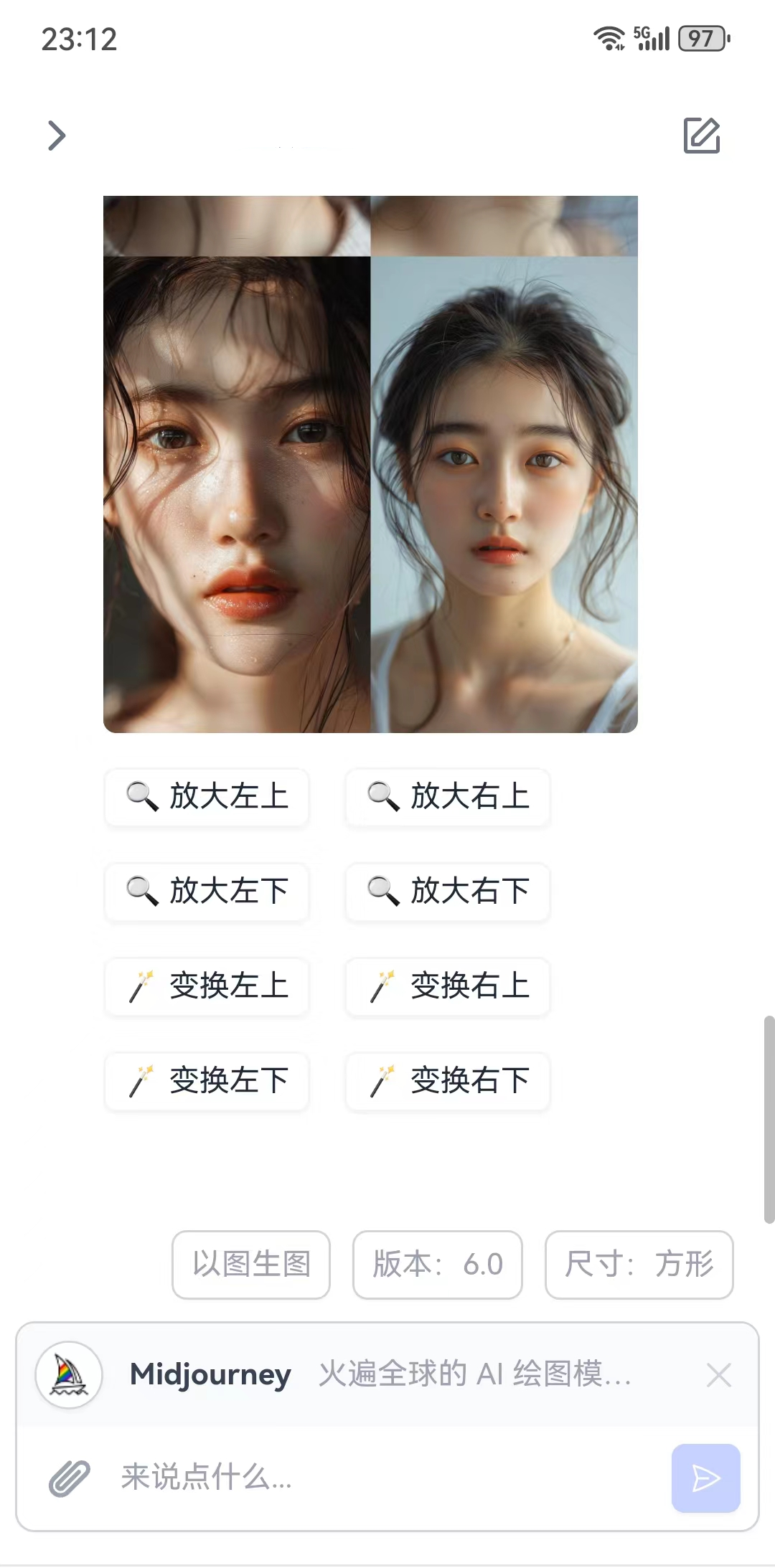Screen dimensions: 775x1568
Task: Tap the paperclip attach icon
Action: coord(69,1478)
